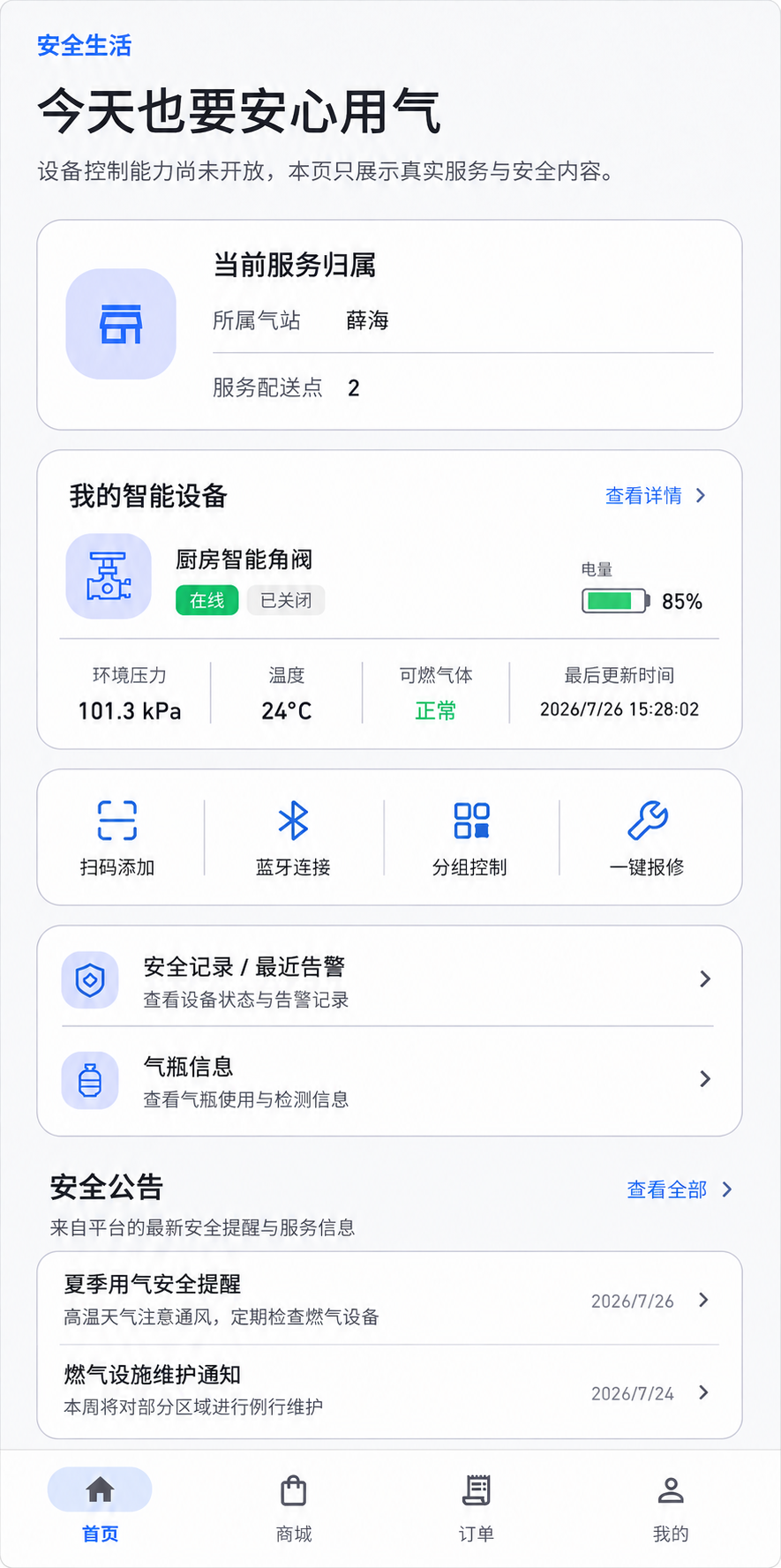Select the 首页 tab
Viewport: 781px width, 1568px height.
pyautogui.click(x=100, y=1509)
